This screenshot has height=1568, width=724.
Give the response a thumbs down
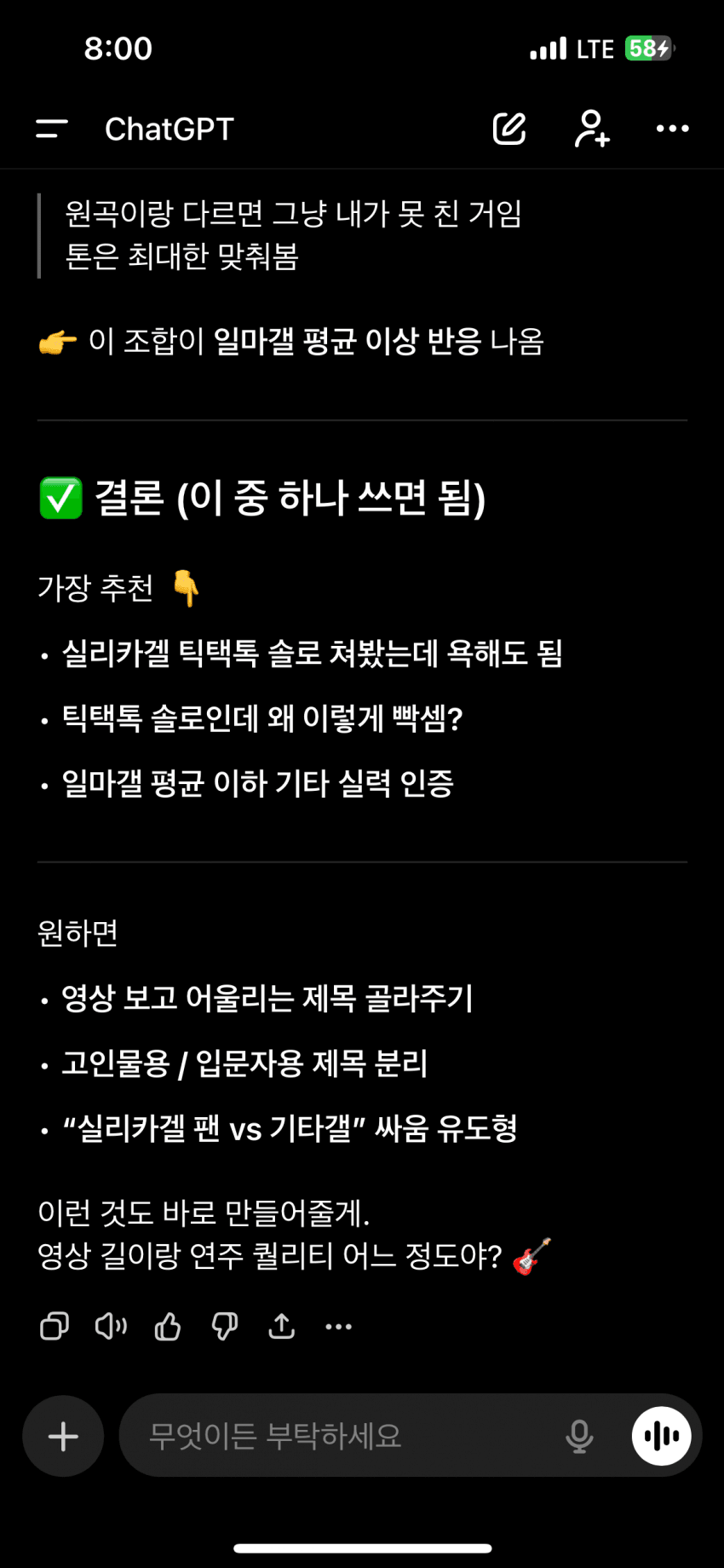coord(225,1326)
